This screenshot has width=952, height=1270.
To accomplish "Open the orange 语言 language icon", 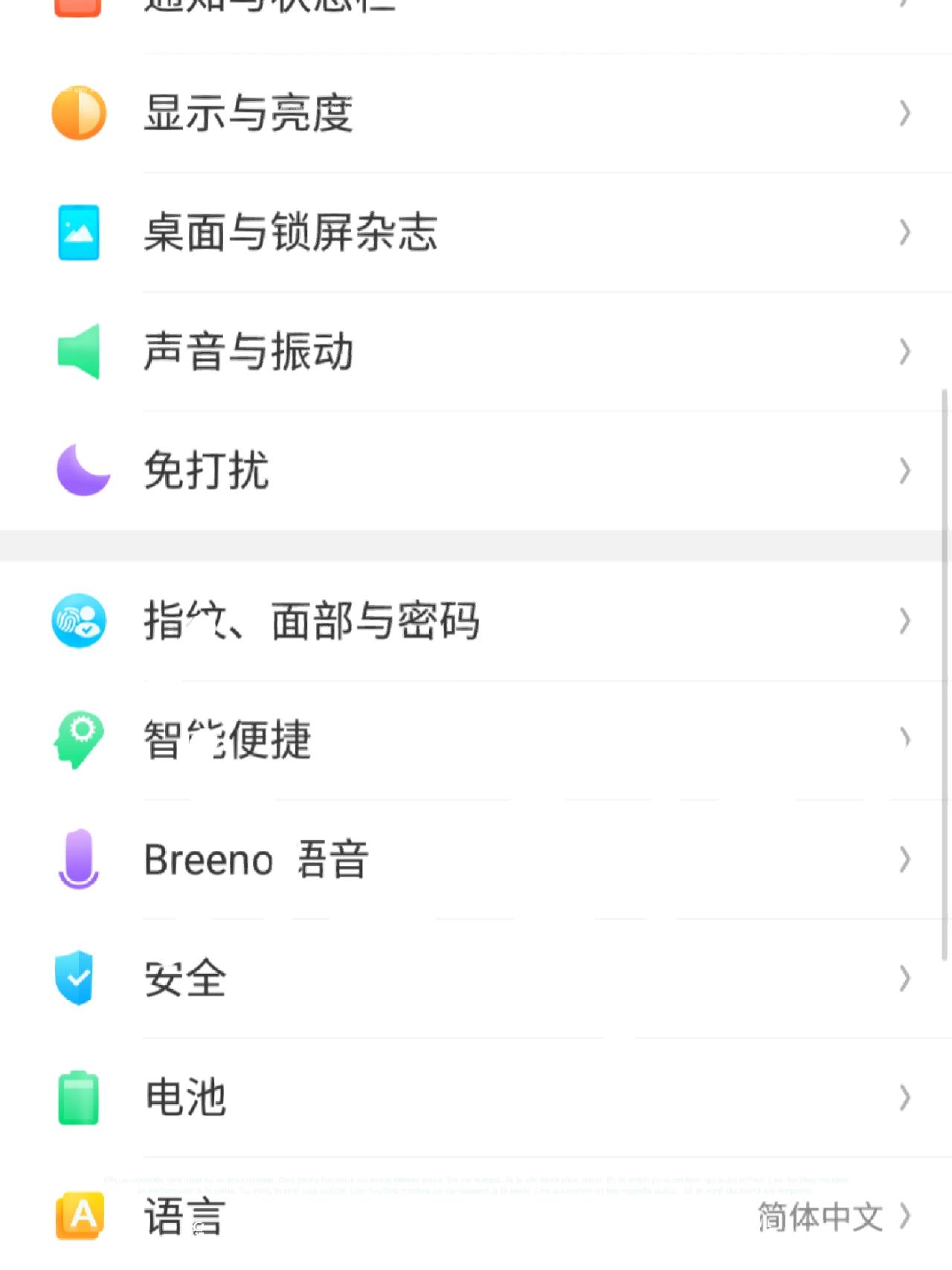I will point(78,1213).
